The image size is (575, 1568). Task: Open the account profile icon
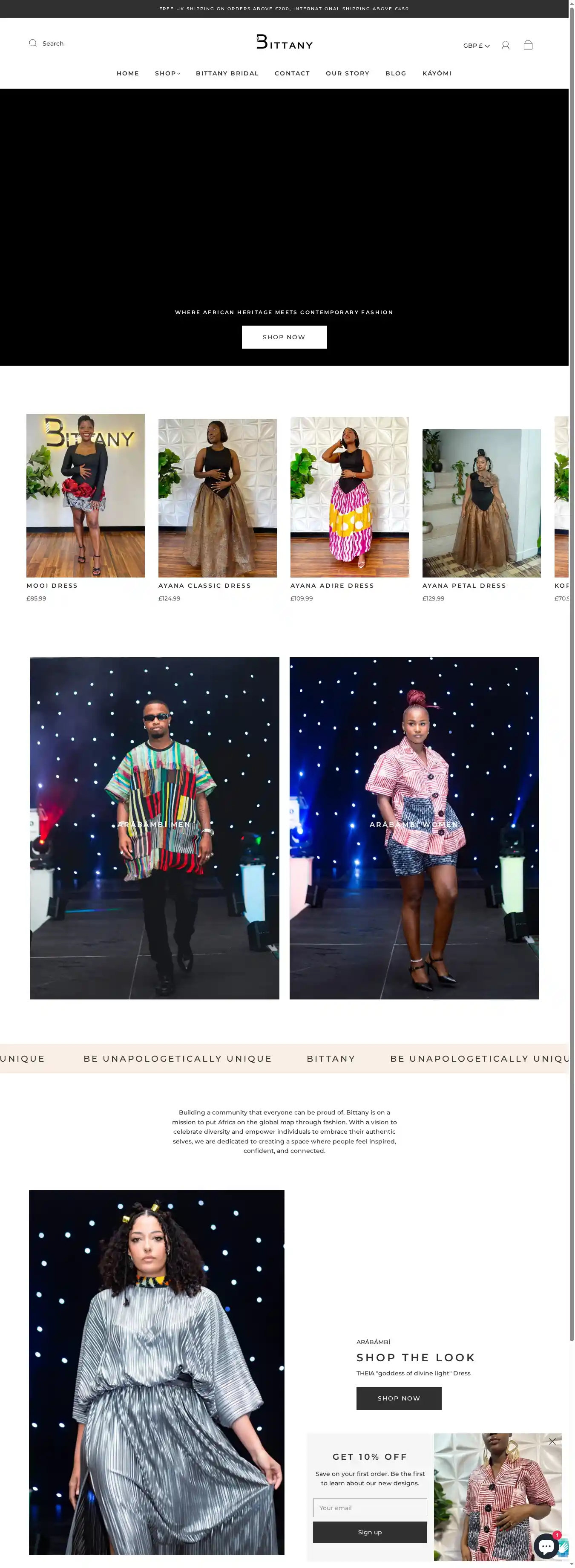(x=505, y=46)
